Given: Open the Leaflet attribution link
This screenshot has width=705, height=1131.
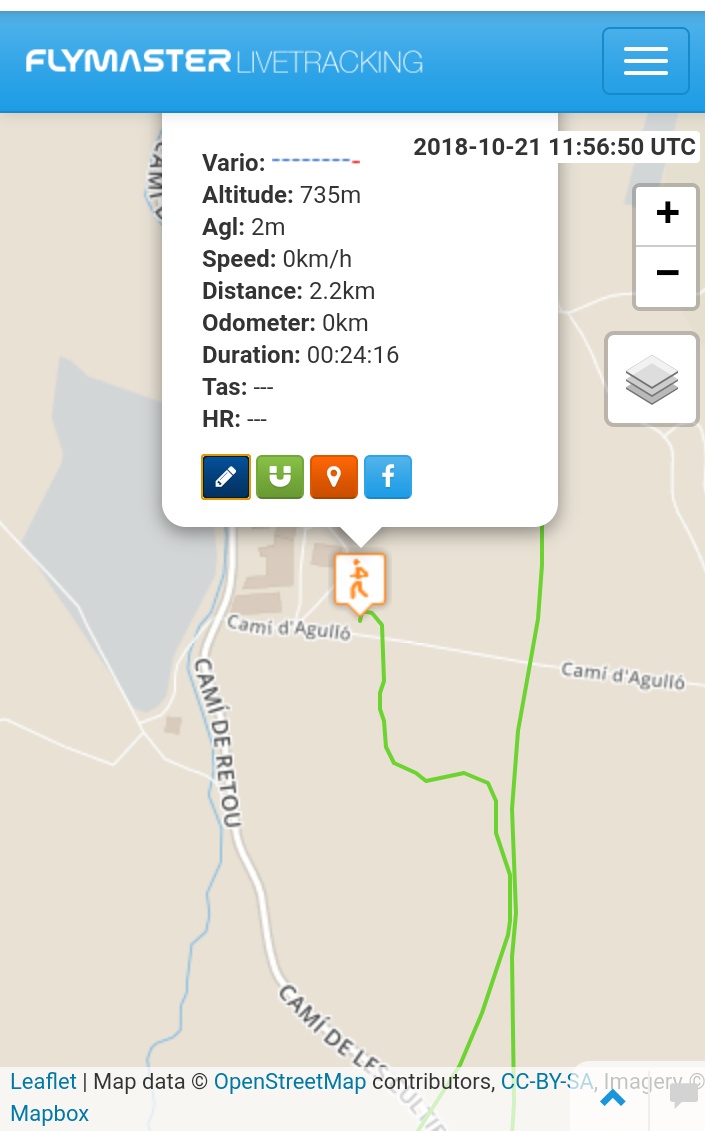Looking at the screenshot, I should click(43, 1081).
